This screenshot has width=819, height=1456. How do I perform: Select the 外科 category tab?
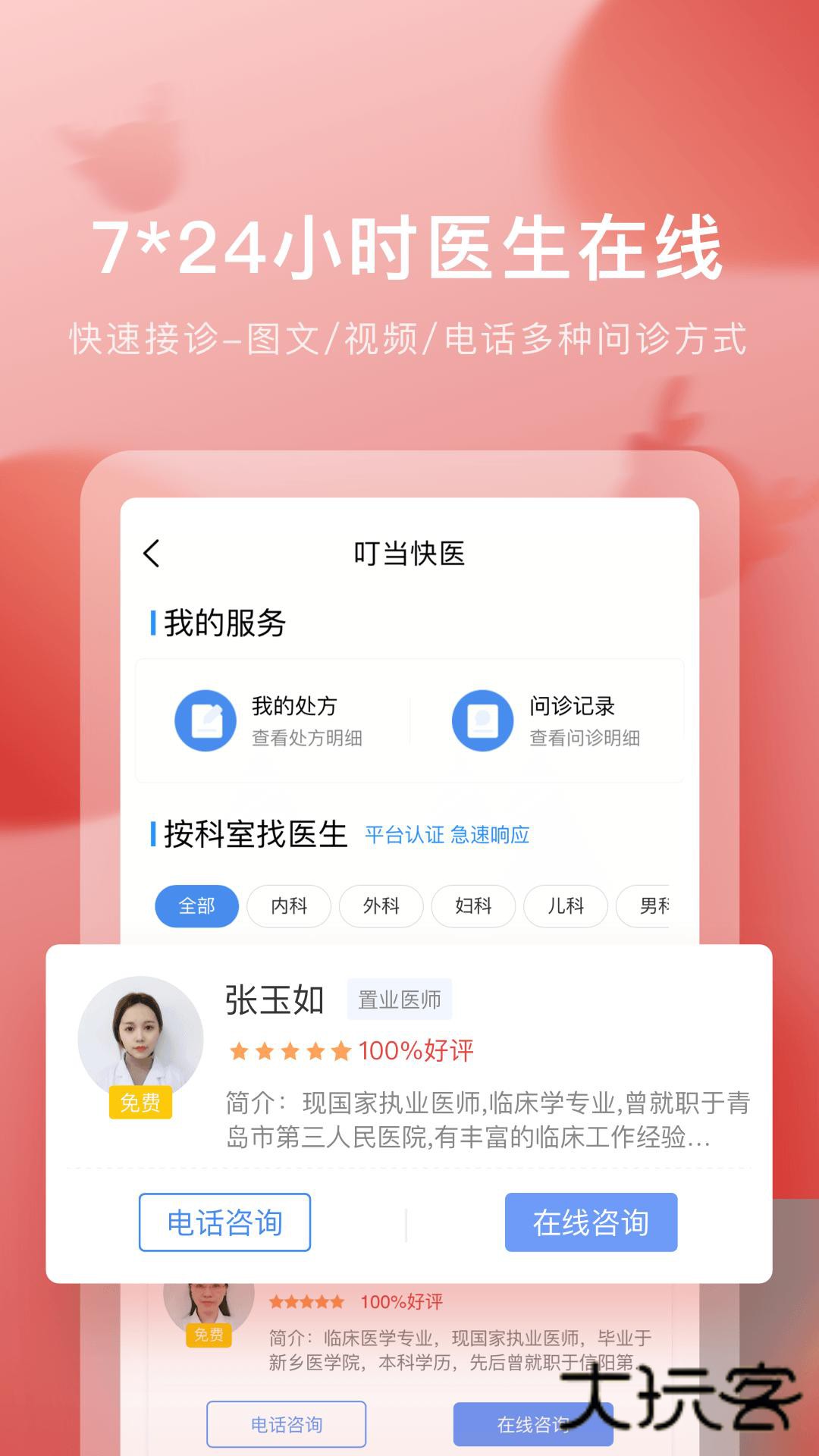point(380,906)
